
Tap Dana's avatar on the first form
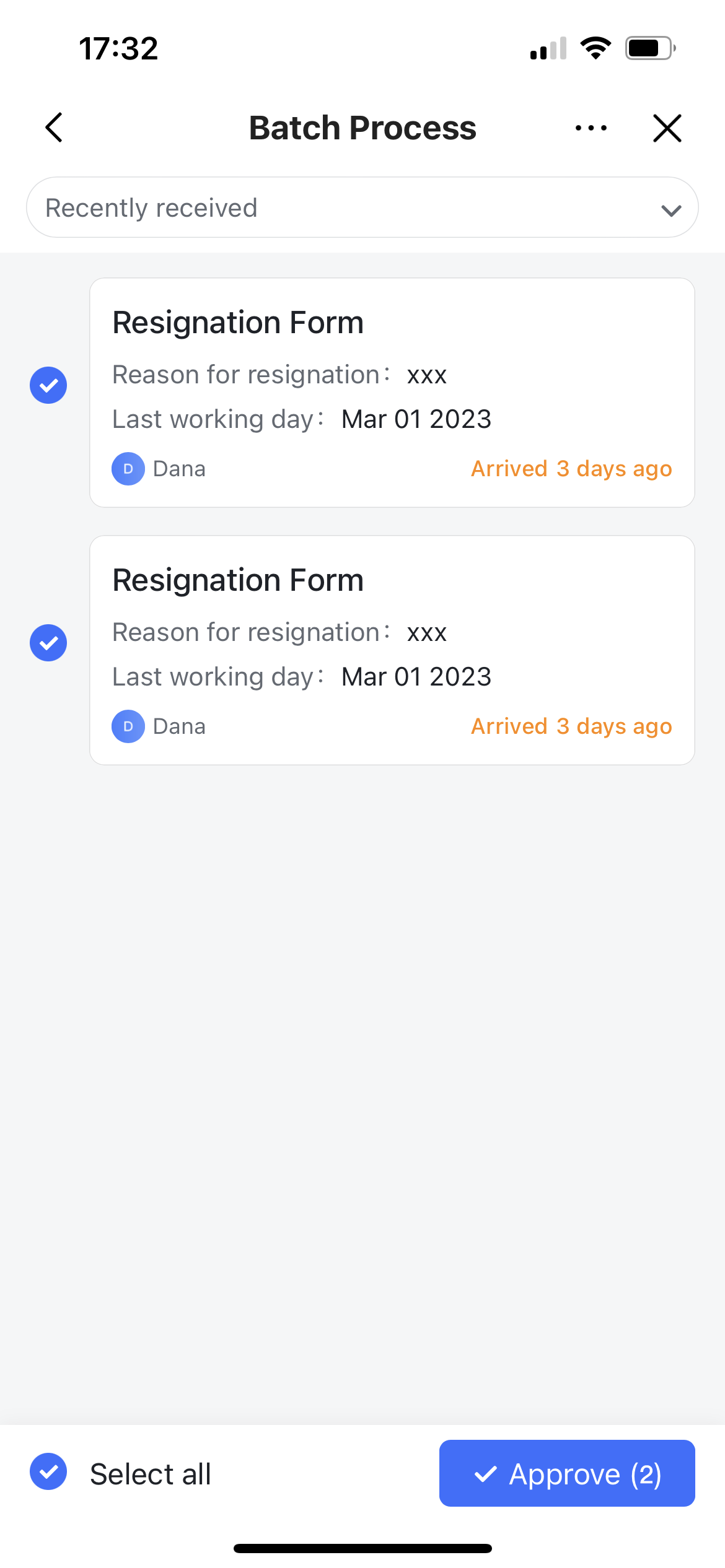pos(128,469)
